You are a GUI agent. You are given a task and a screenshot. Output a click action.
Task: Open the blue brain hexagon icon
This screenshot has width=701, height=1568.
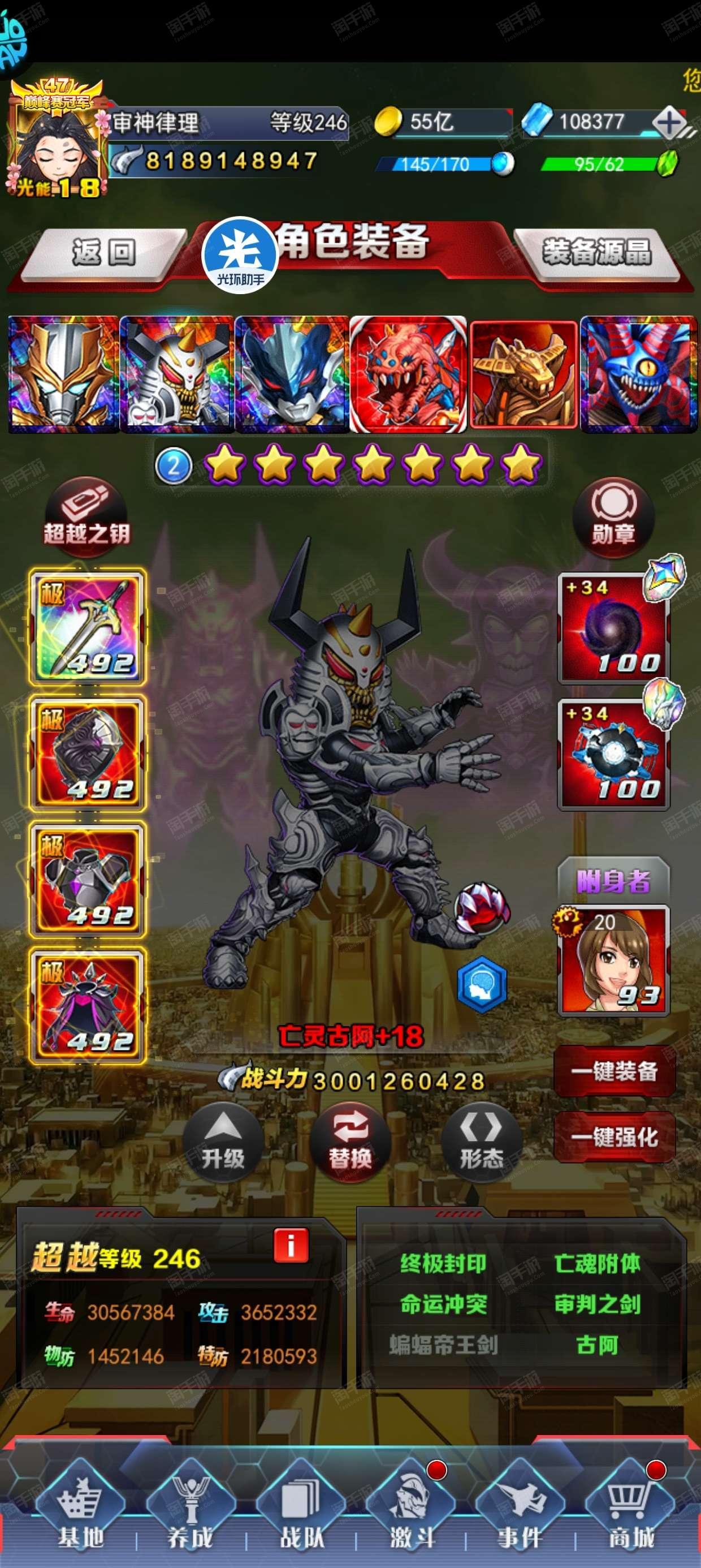point(481,984)
